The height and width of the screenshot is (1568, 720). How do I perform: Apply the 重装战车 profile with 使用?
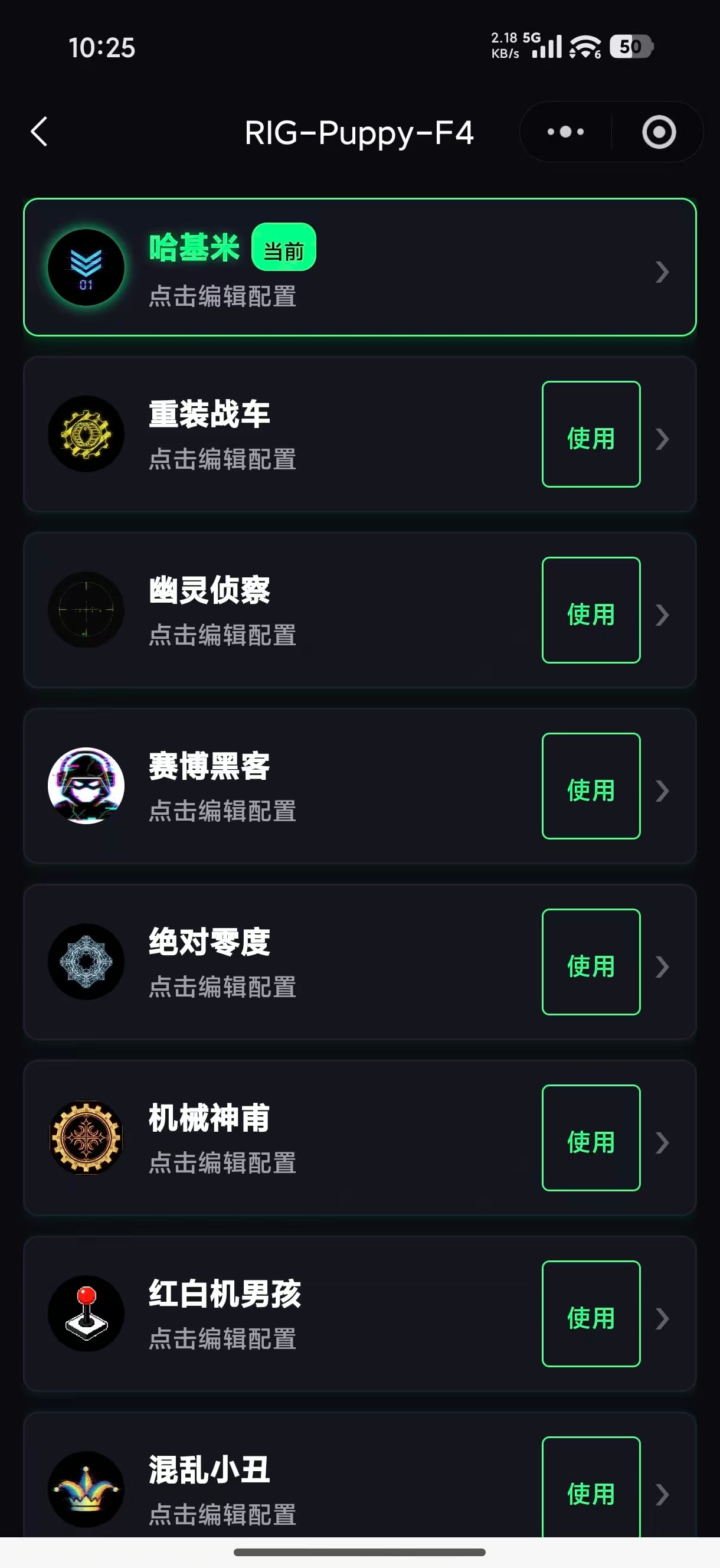pyautogui.click(x=591, y=434)
